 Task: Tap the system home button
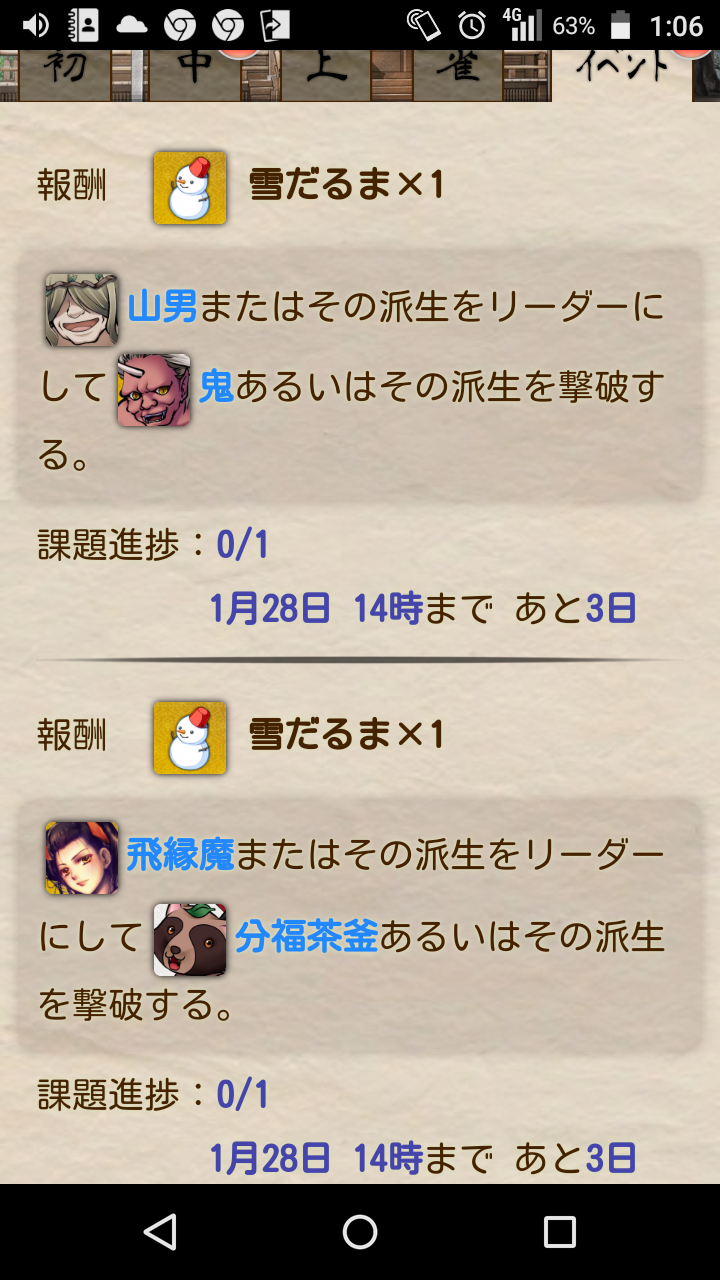click(x=360, y=1232)
